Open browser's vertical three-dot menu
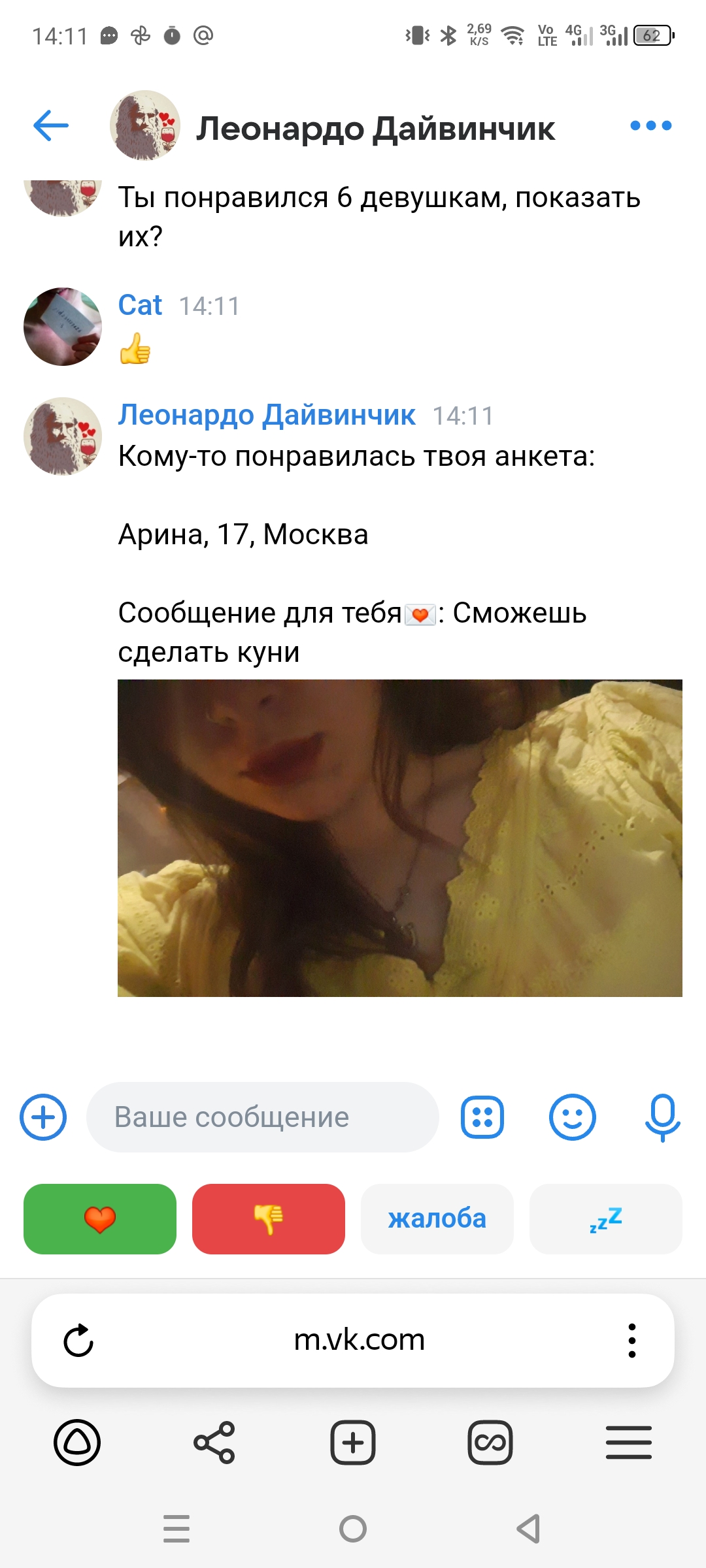The width and height of the screenshot is (706, 1568). point(631,1341)
